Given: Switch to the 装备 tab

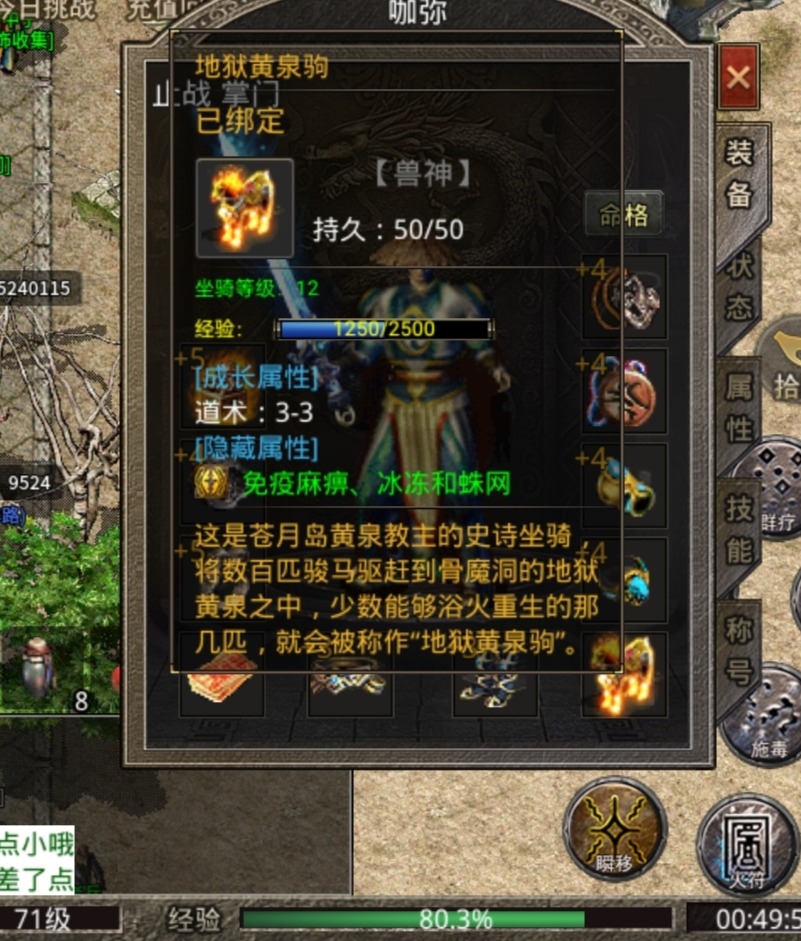Looking at the screenshot, I should 739,176.
